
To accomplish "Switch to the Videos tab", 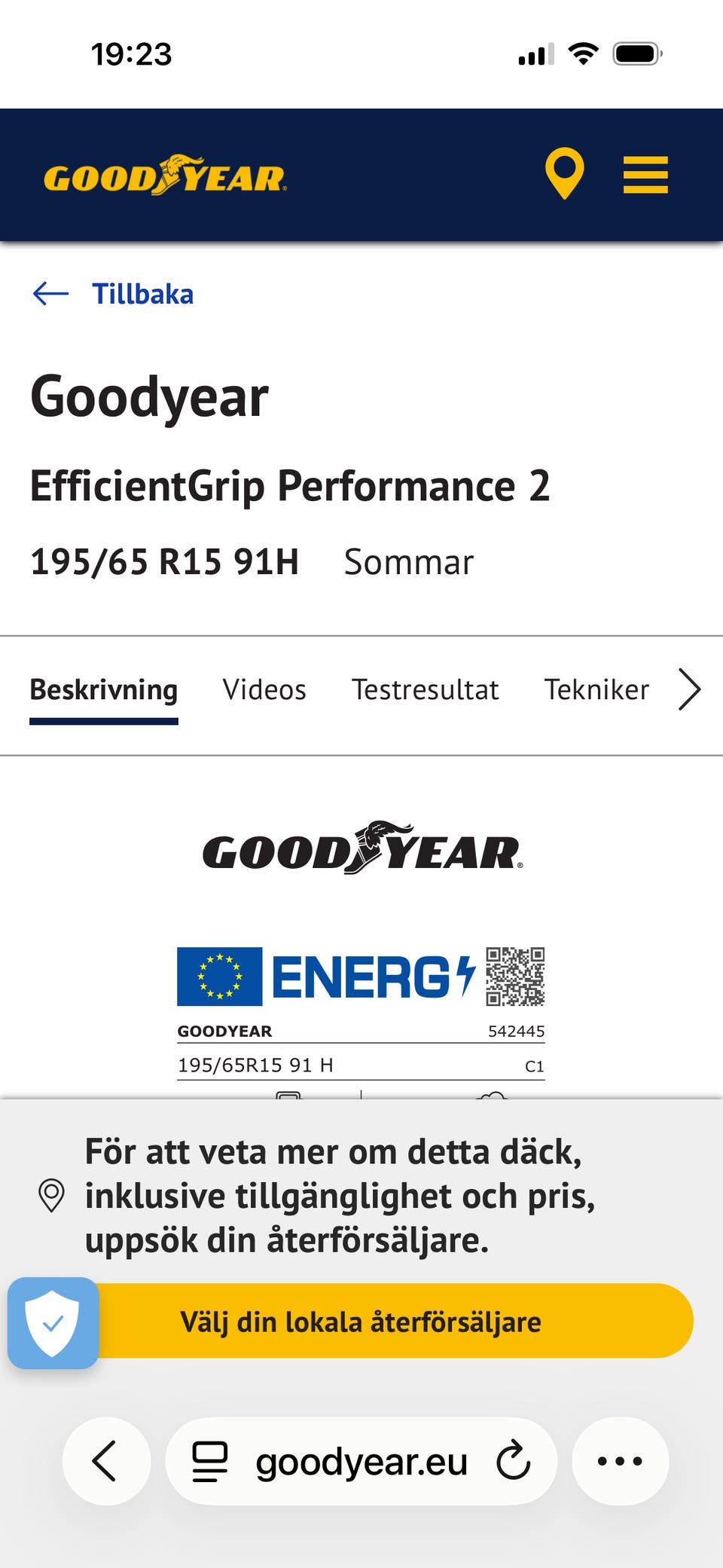I will click(x=264, y=689).
